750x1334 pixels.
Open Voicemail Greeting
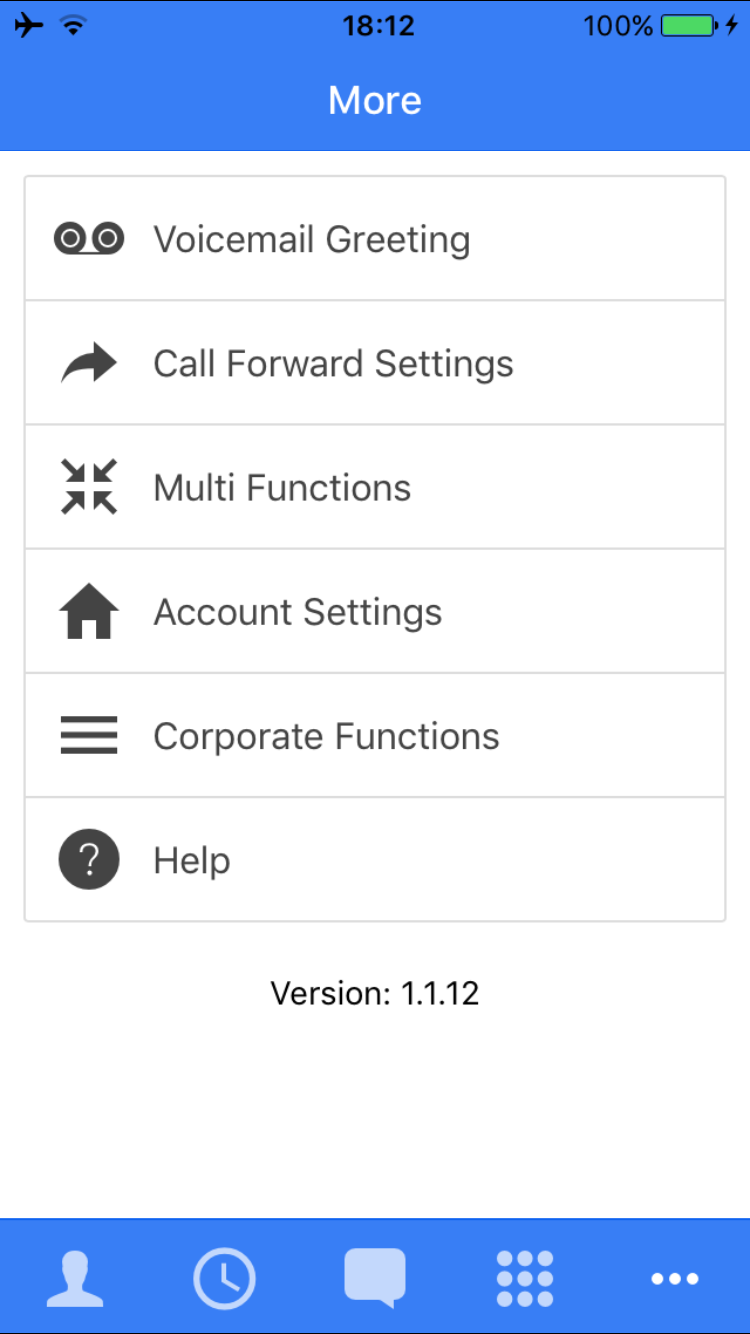[x=375, y=239]
